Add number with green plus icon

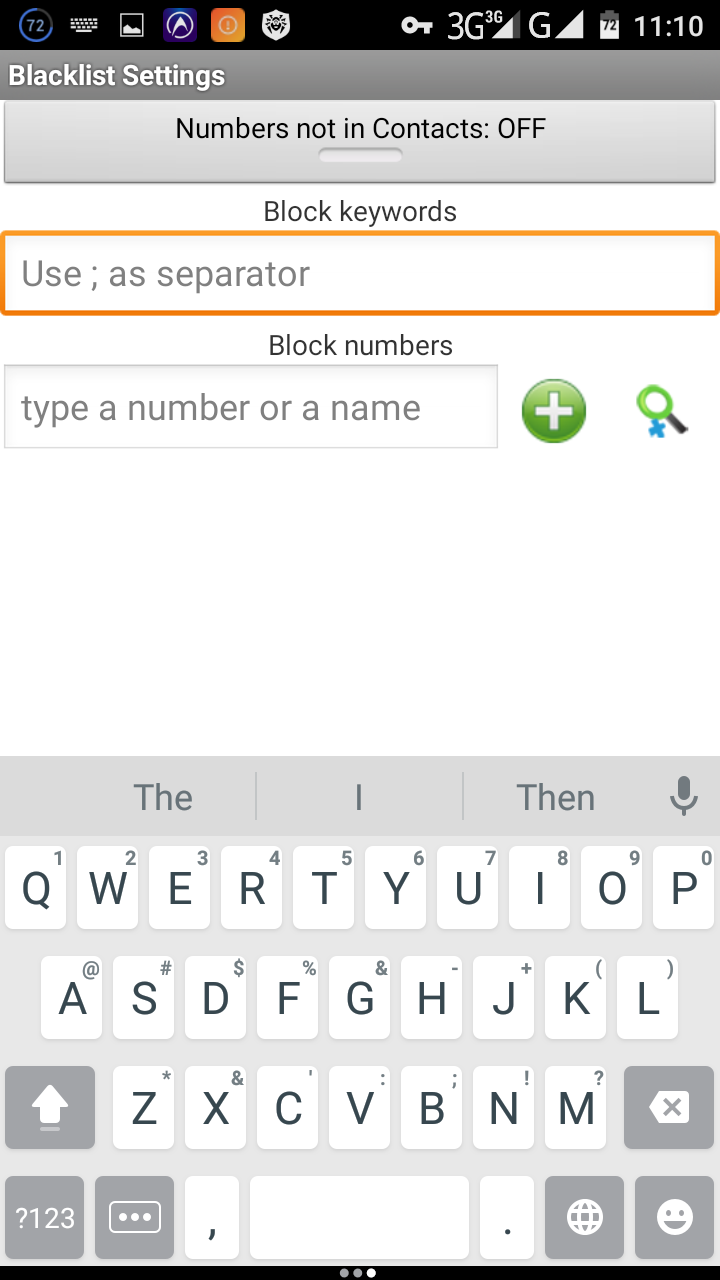point(554,410)
